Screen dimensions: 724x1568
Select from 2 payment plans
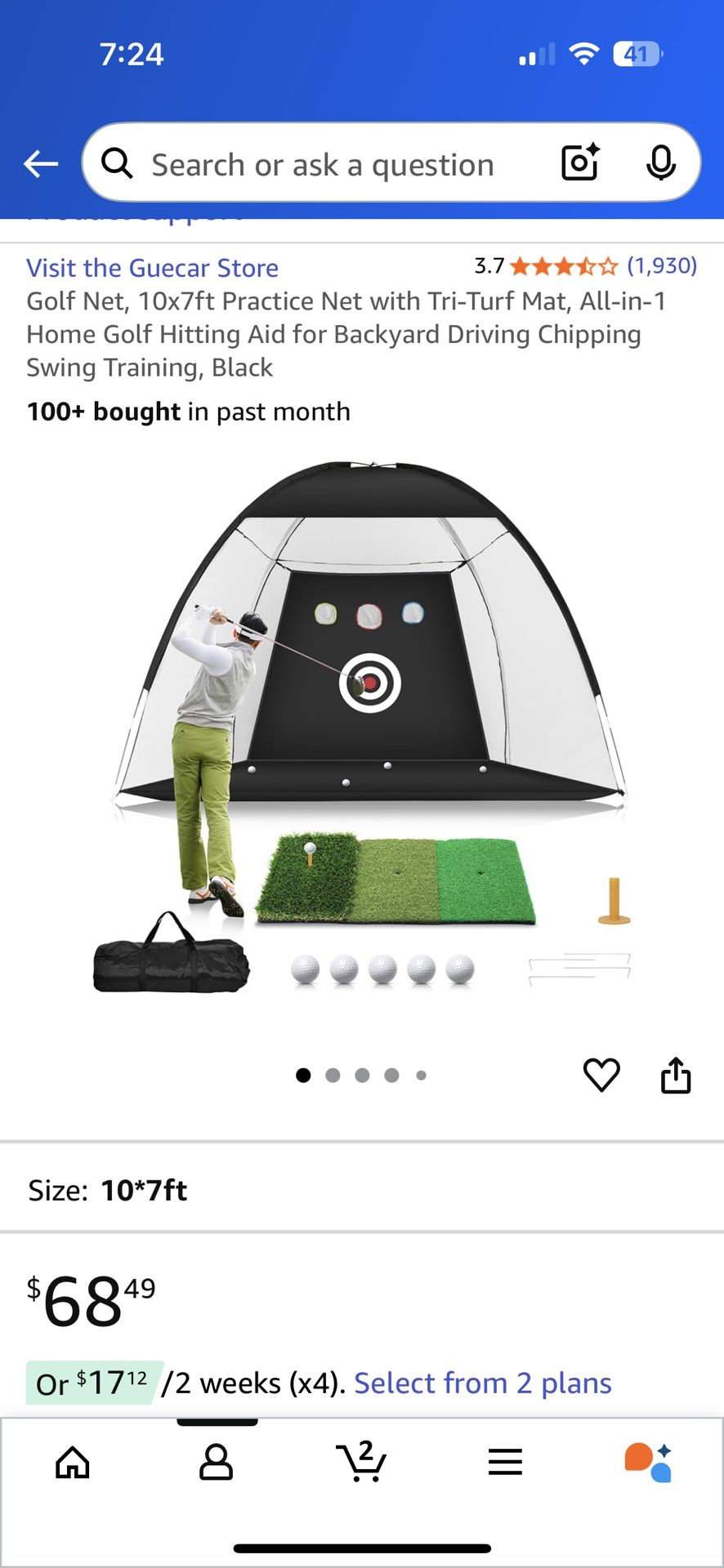482,1383
